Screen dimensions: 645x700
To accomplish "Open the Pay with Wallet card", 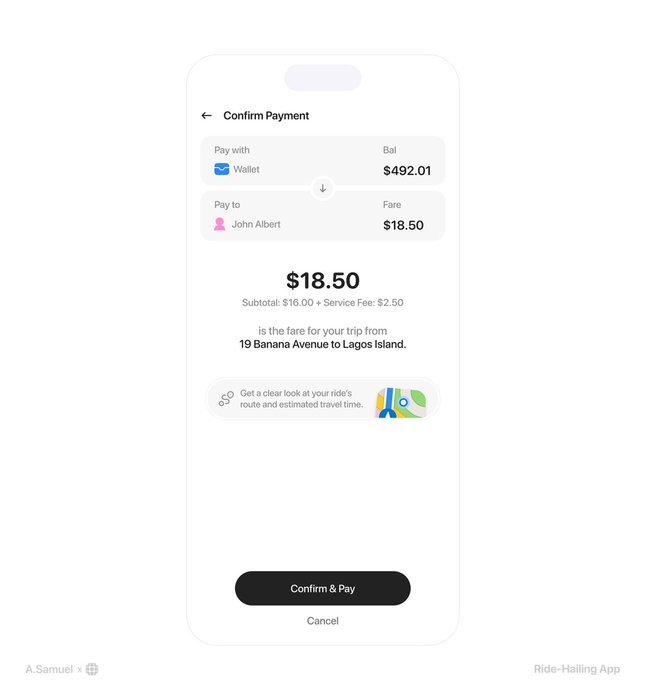I will 322,160.
